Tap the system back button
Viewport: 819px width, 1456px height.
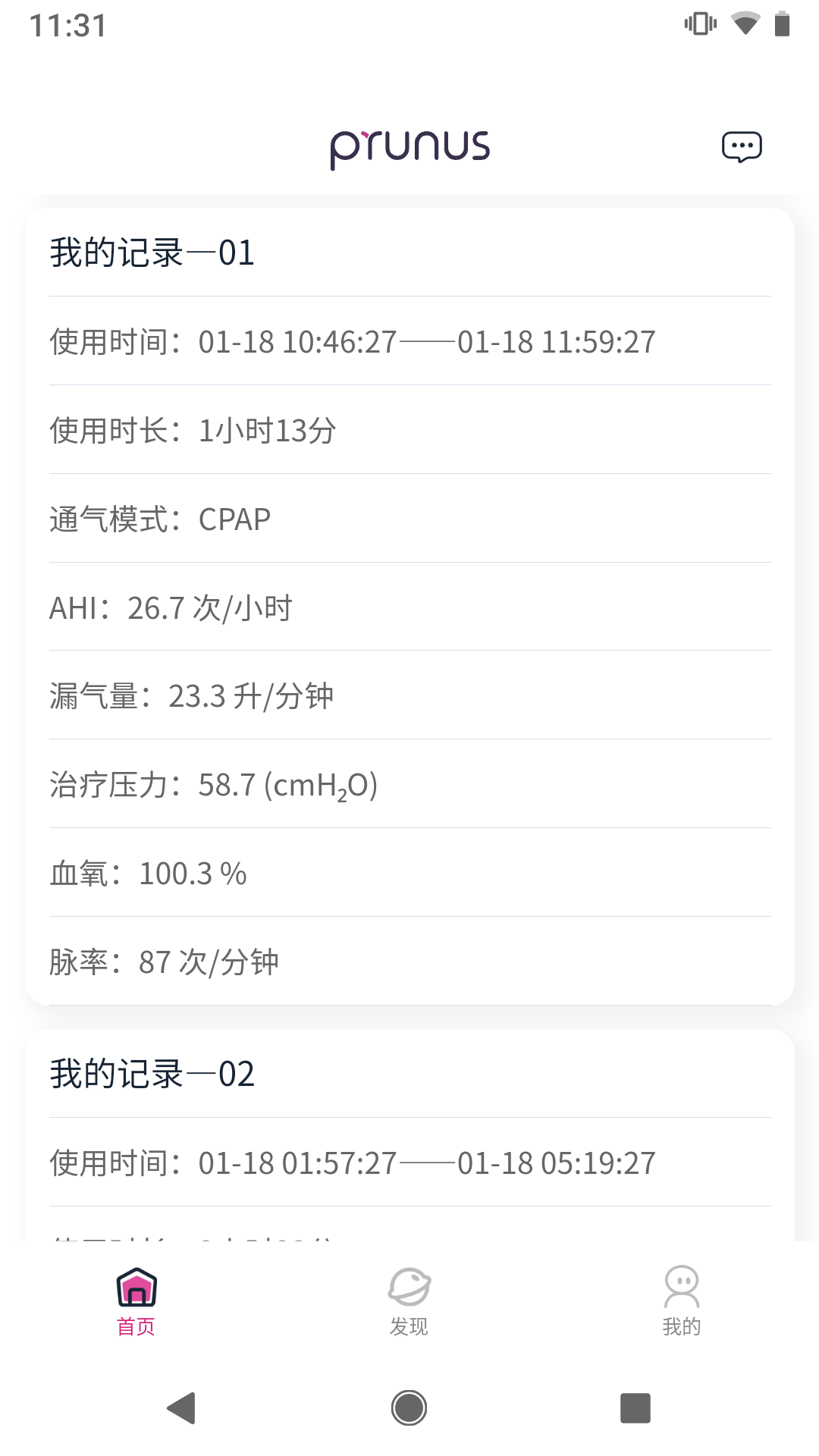181,1408
